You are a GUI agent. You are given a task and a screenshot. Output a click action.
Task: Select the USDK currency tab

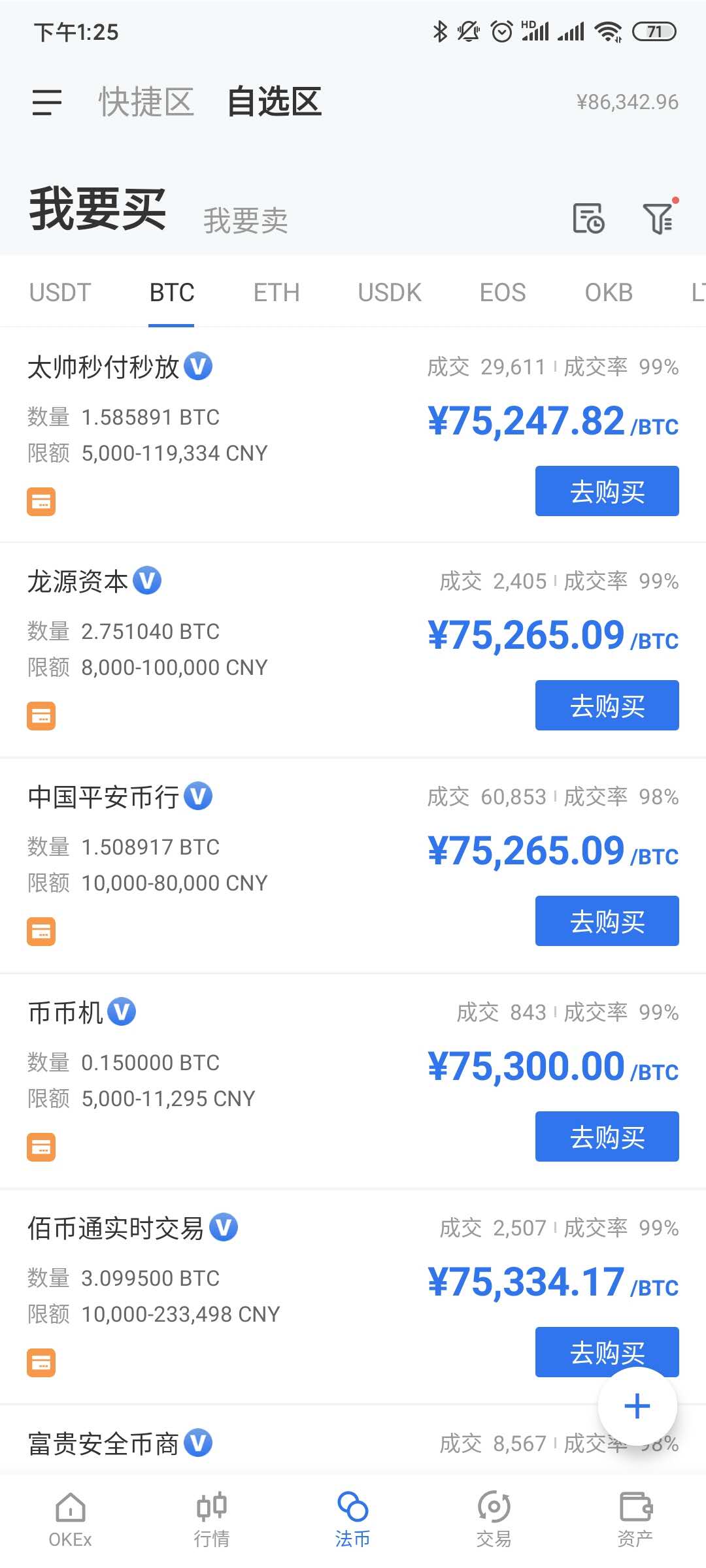pos(390,293)
